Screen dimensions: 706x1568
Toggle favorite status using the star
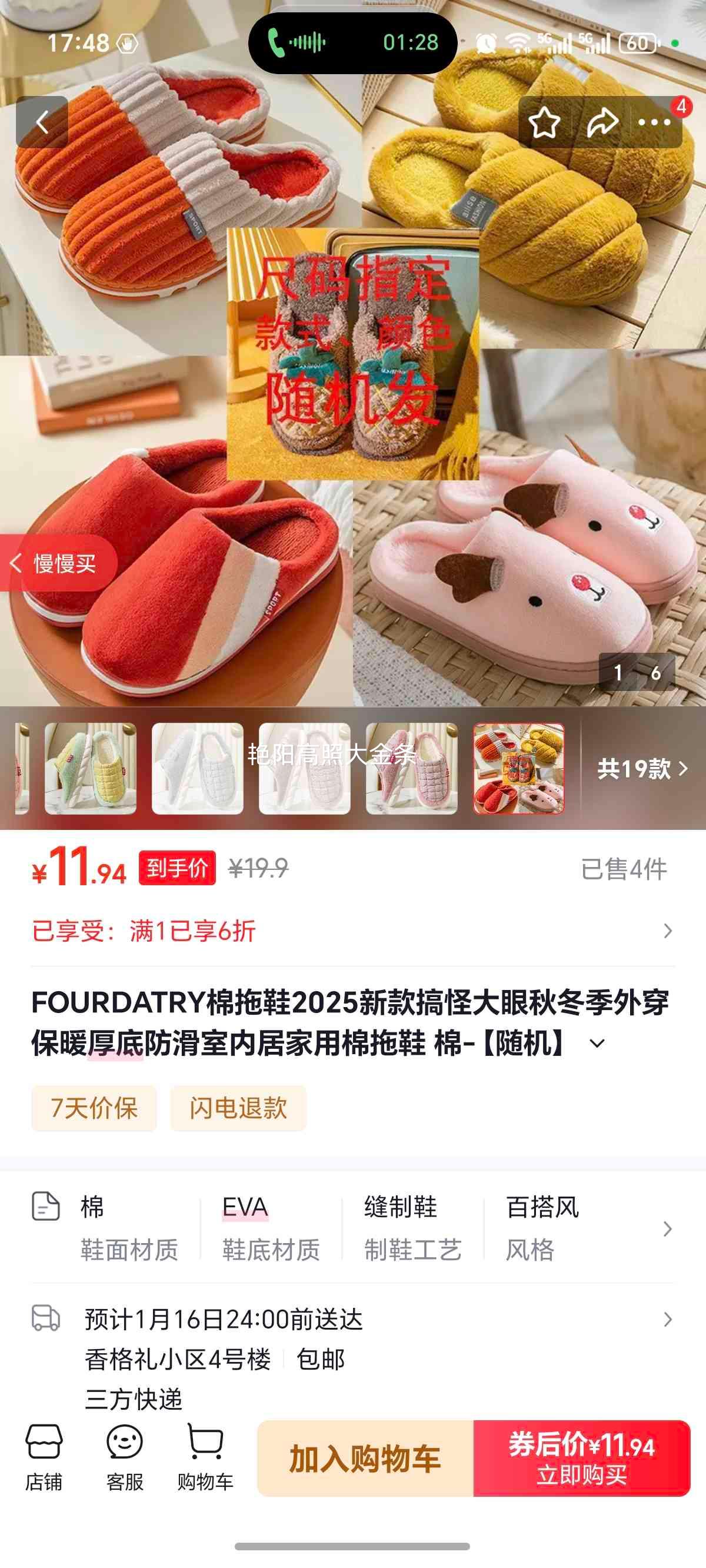(x=545, y=122)
